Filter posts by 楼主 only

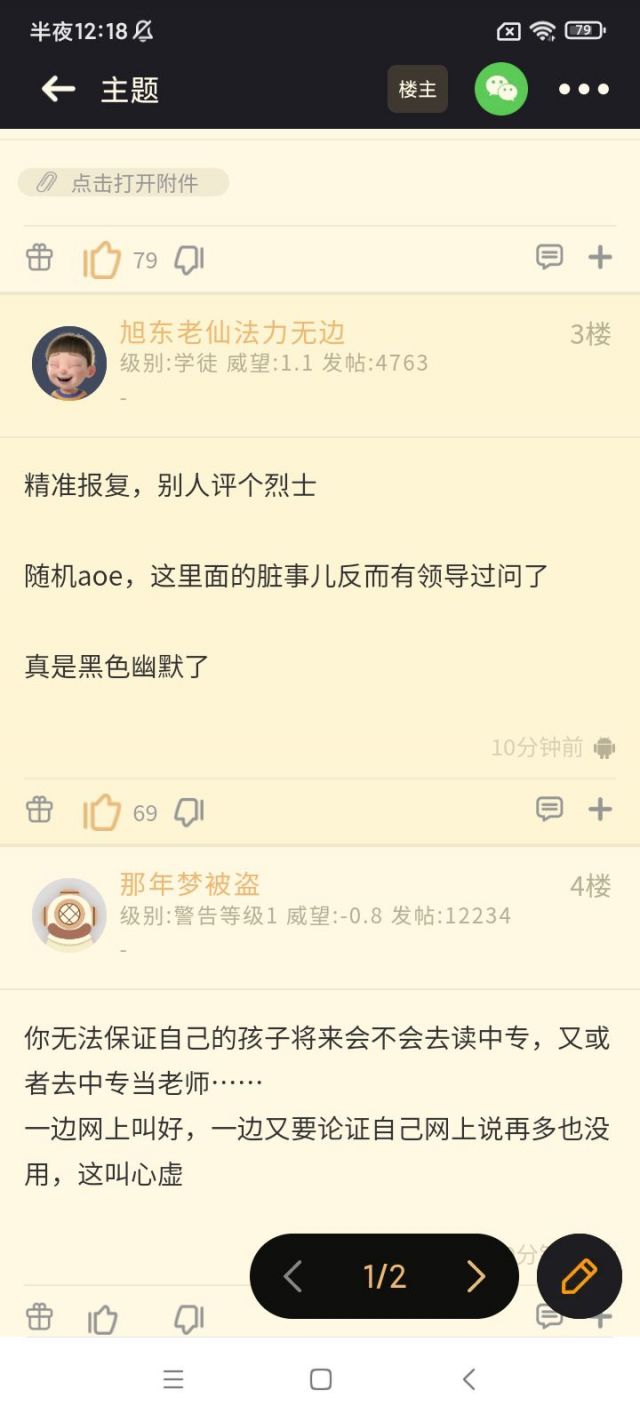[417, 90]
